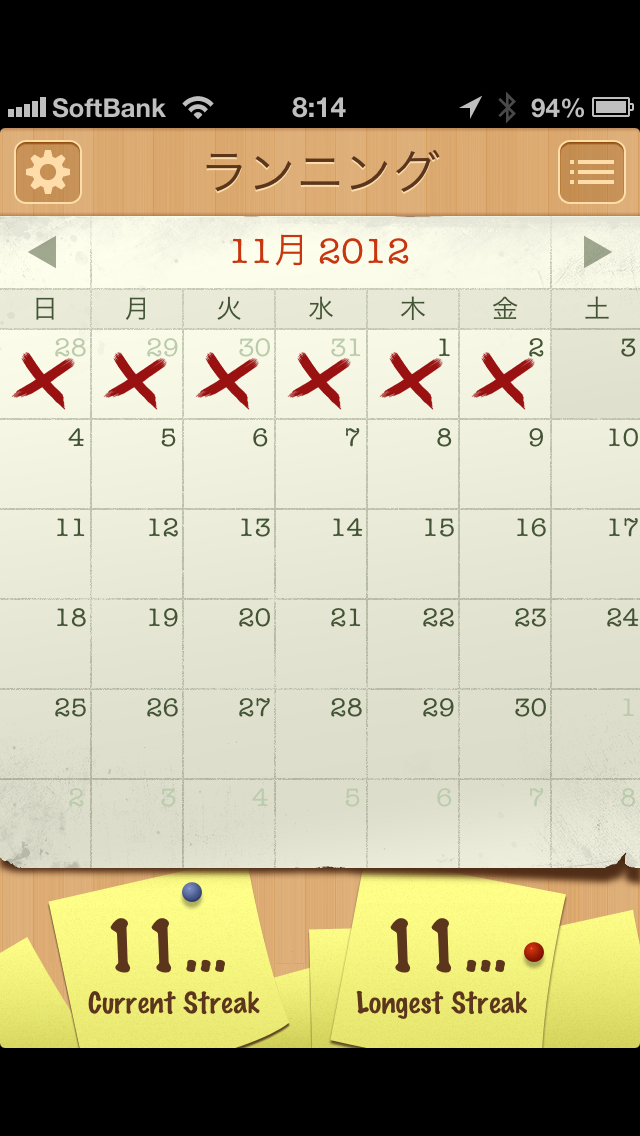Go to the previous month
Viewport: 640px width, 1136px height.
click(x=43, y=252)
